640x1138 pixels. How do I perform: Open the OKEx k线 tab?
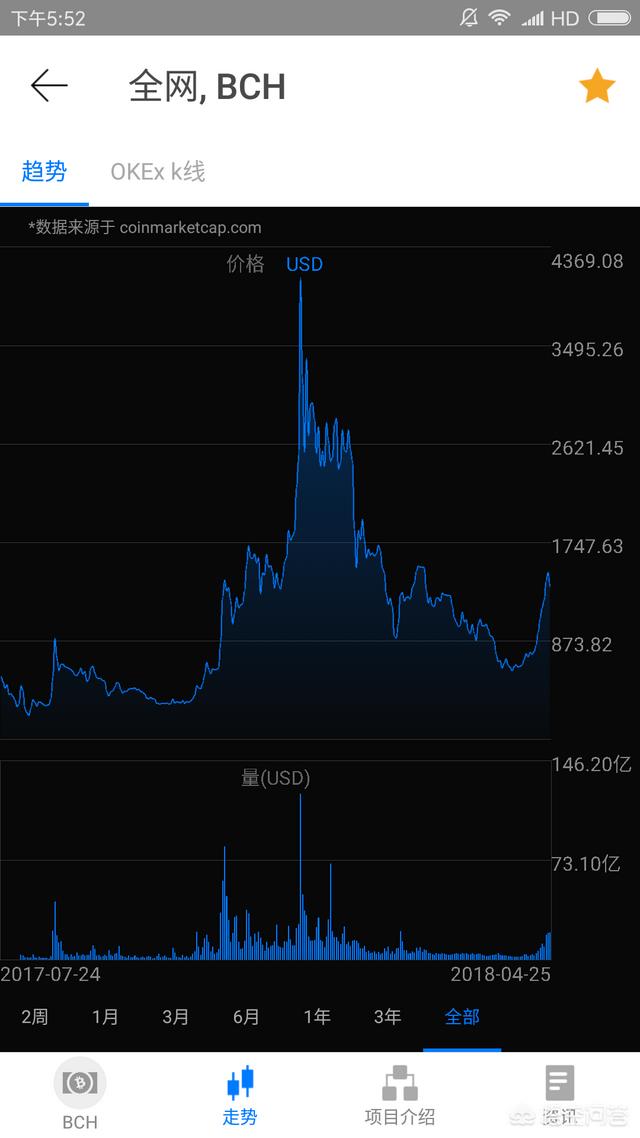[x=158, y=171]
